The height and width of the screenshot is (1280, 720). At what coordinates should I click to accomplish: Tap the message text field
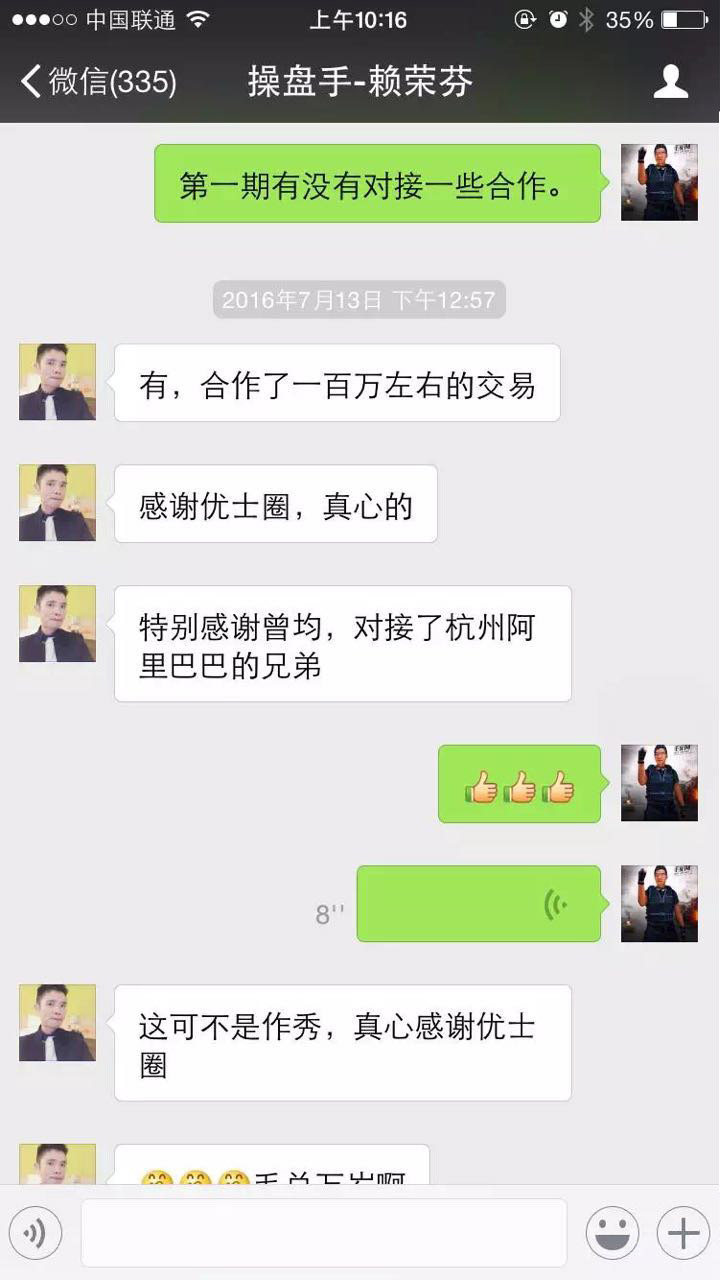[323, 1233]
